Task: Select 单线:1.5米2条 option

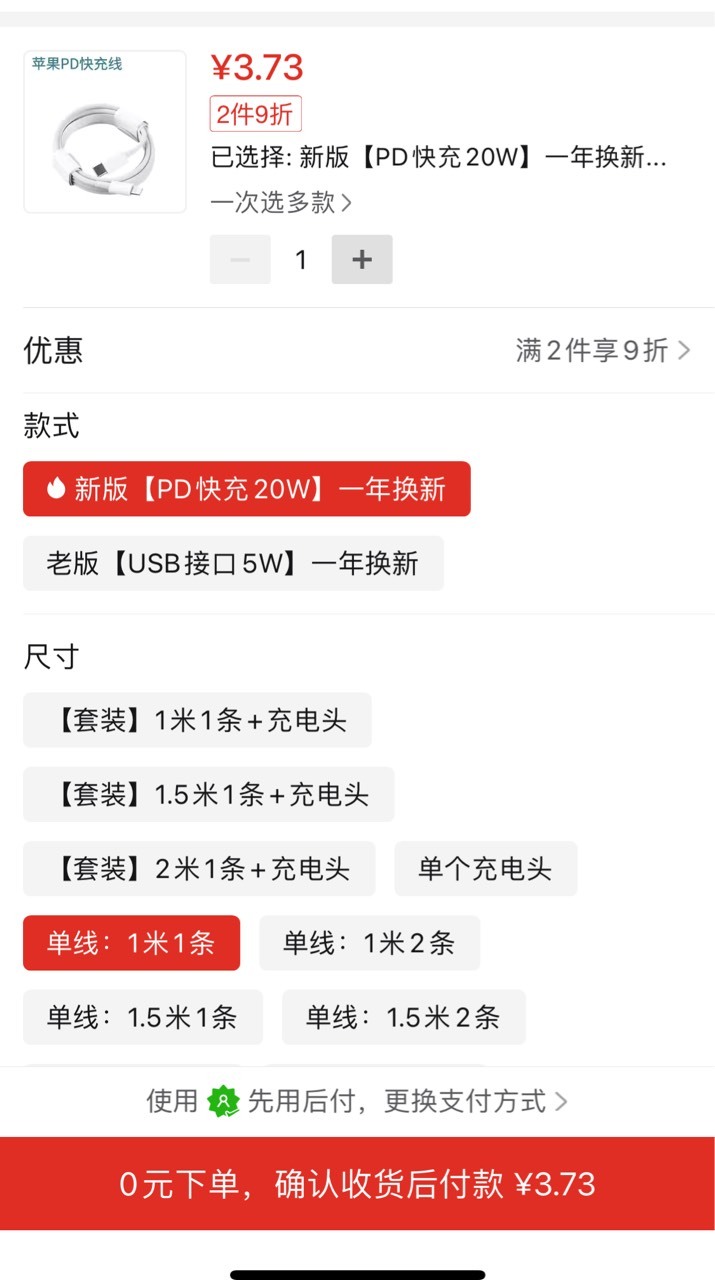Action: coord(404,1017)
